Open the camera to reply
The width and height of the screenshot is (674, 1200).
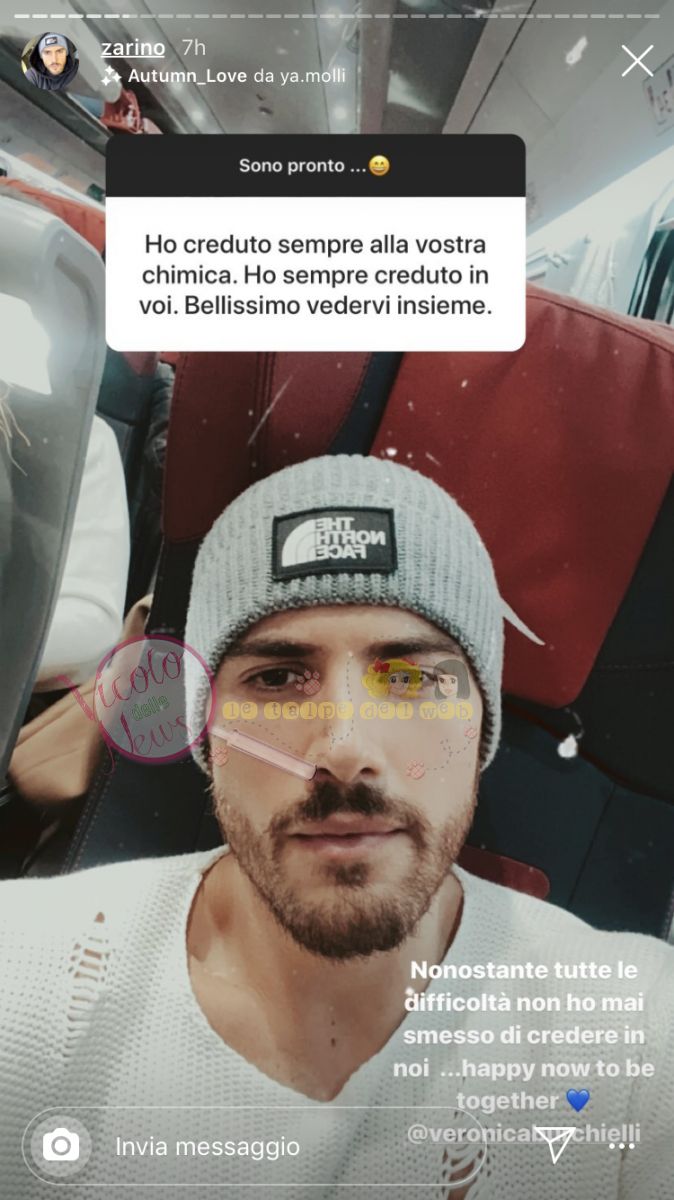[61, 1145]
